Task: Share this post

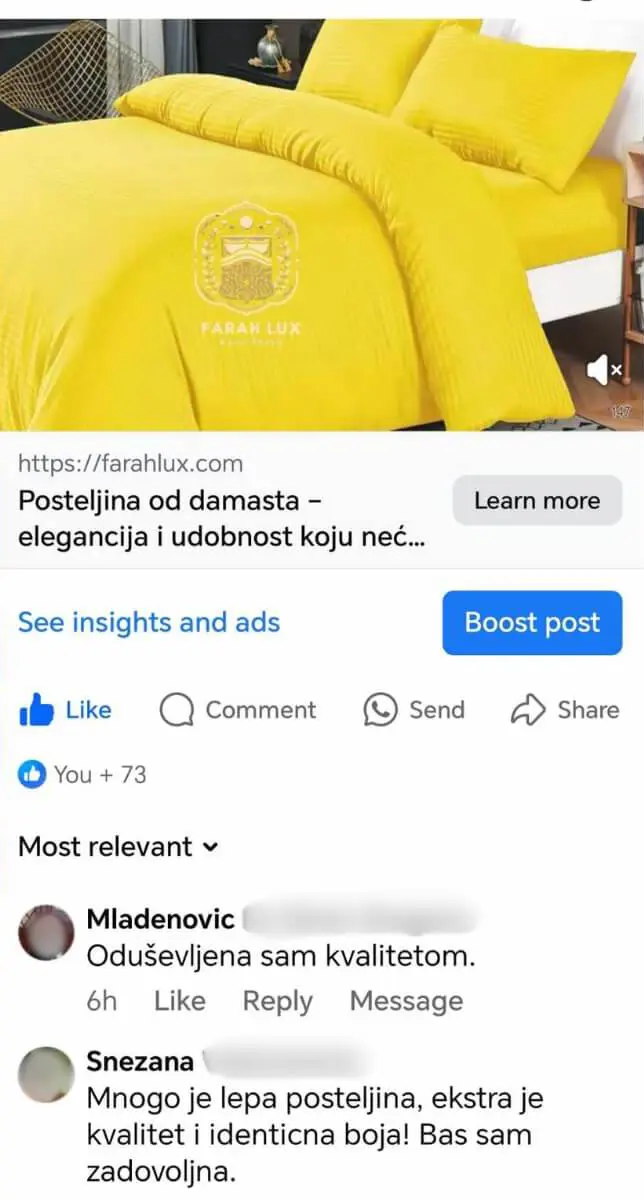Action: (565, 710)
